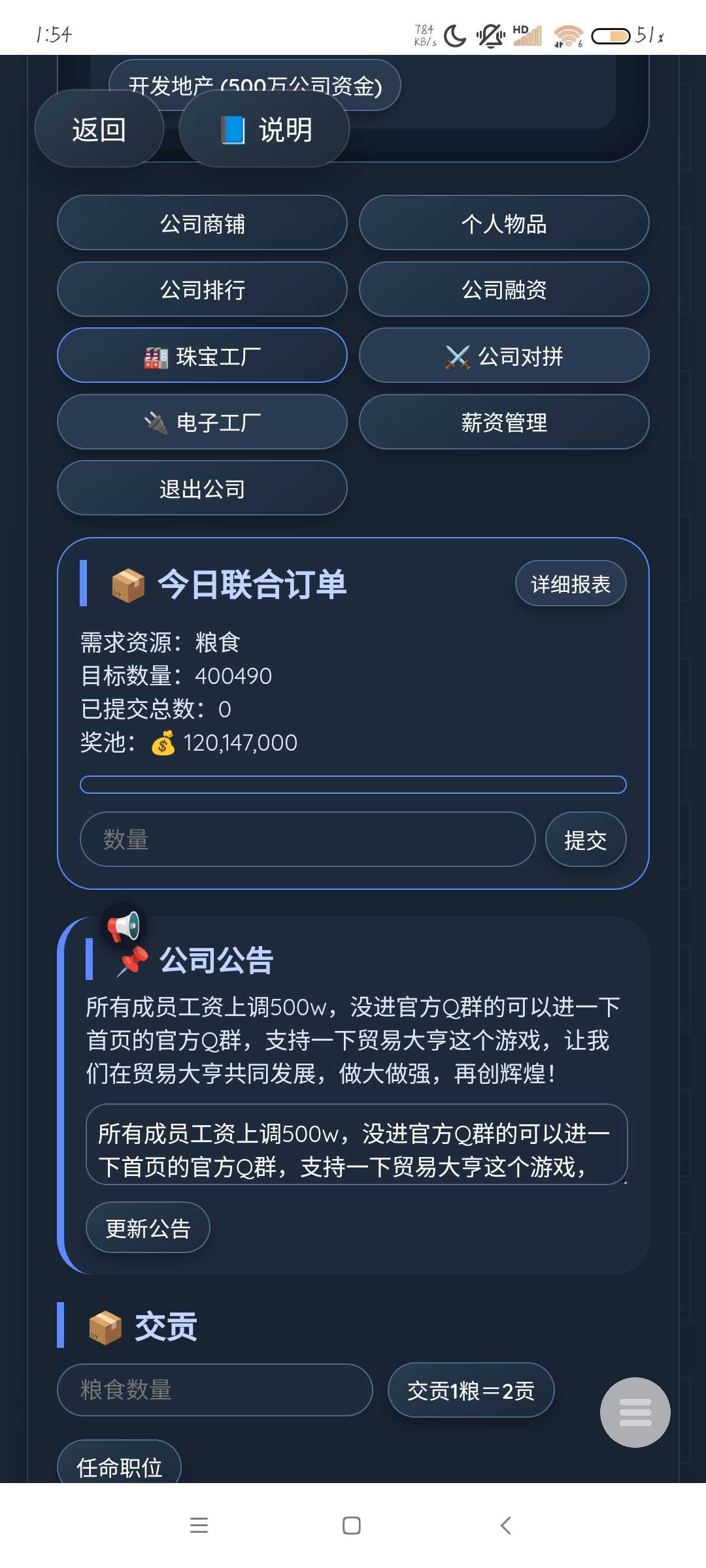Edit the announcement text box

point(356,1145)
